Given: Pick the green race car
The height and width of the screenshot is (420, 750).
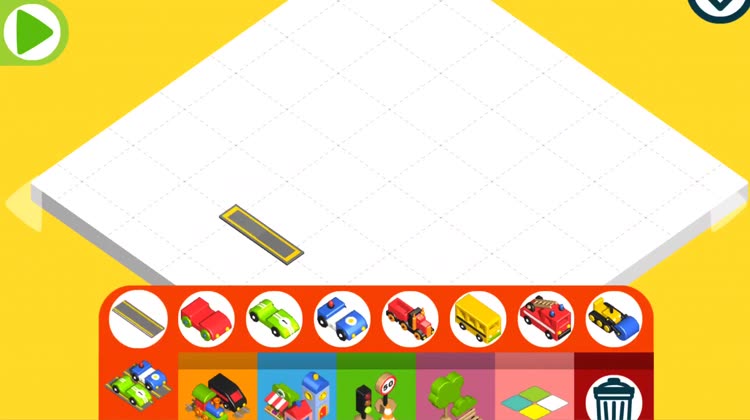Looking at the screenshot, I should pos(274,319).
